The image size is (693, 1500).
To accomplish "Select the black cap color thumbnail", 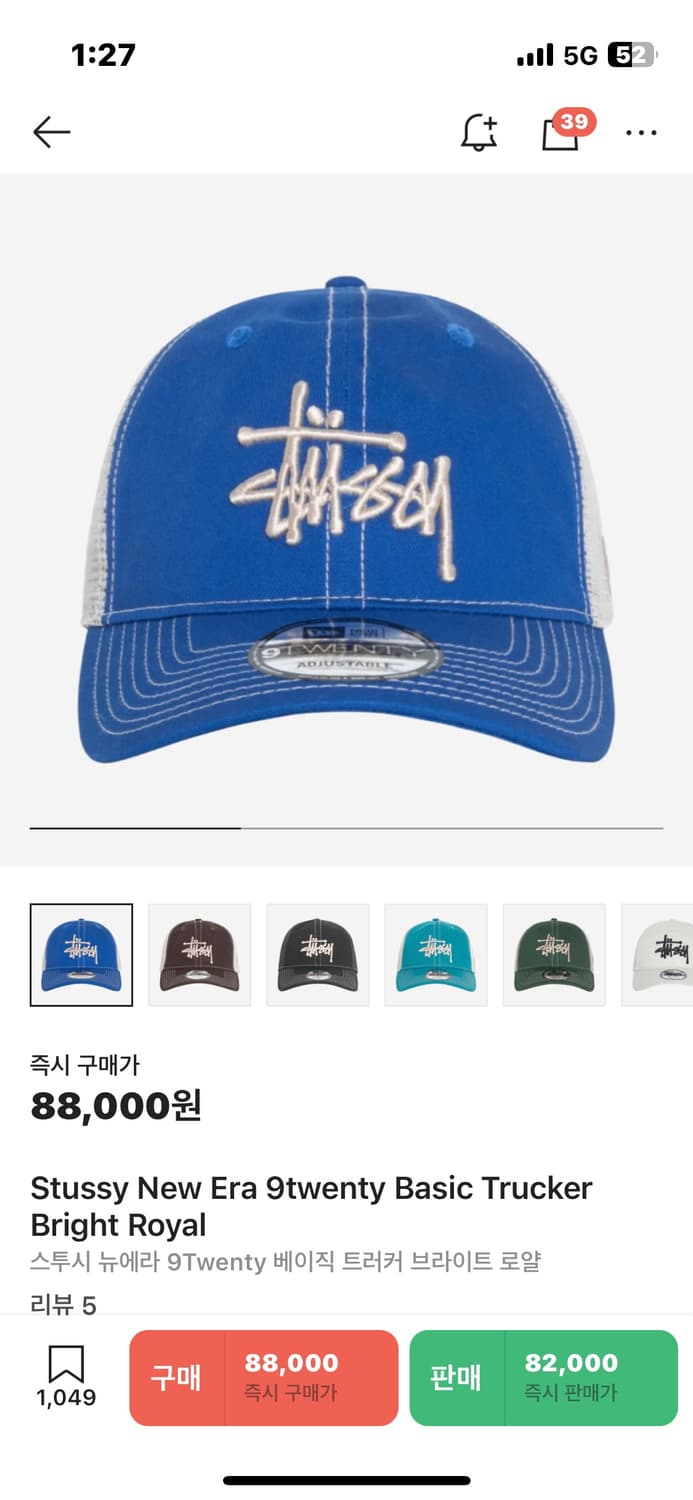I will click(x=318, y=954).
